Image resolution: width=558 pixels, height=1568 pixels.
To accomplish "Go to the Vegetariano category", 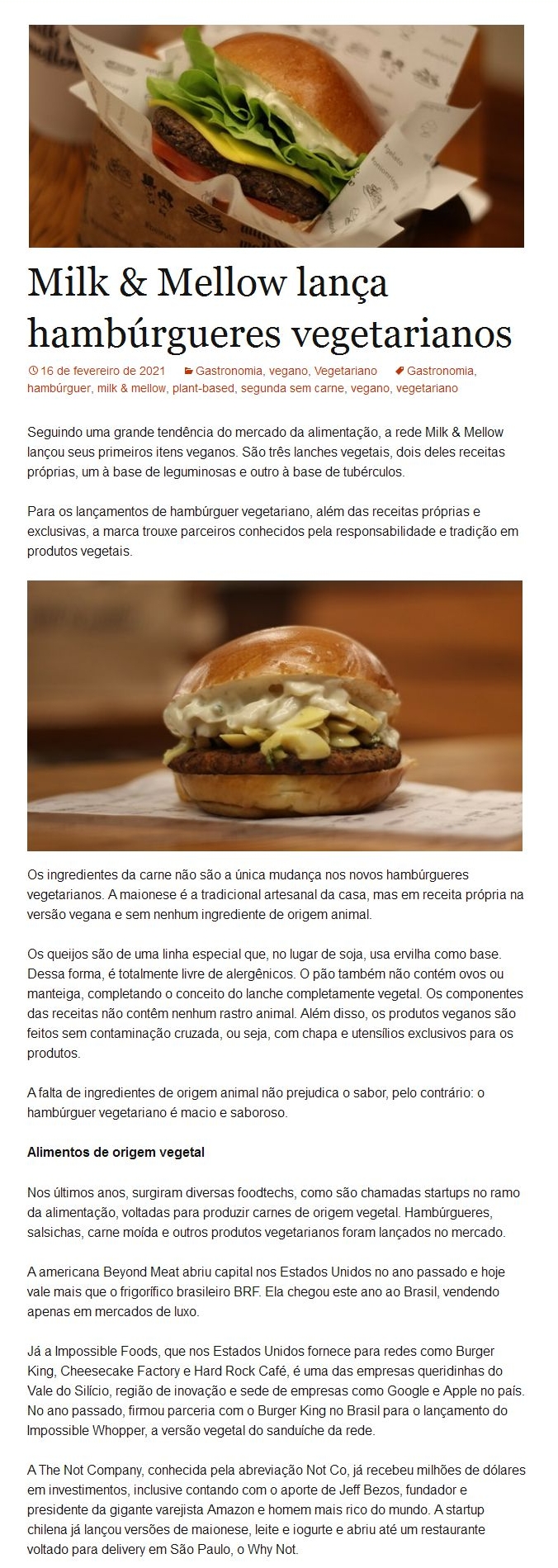I will tap(345, 371).
